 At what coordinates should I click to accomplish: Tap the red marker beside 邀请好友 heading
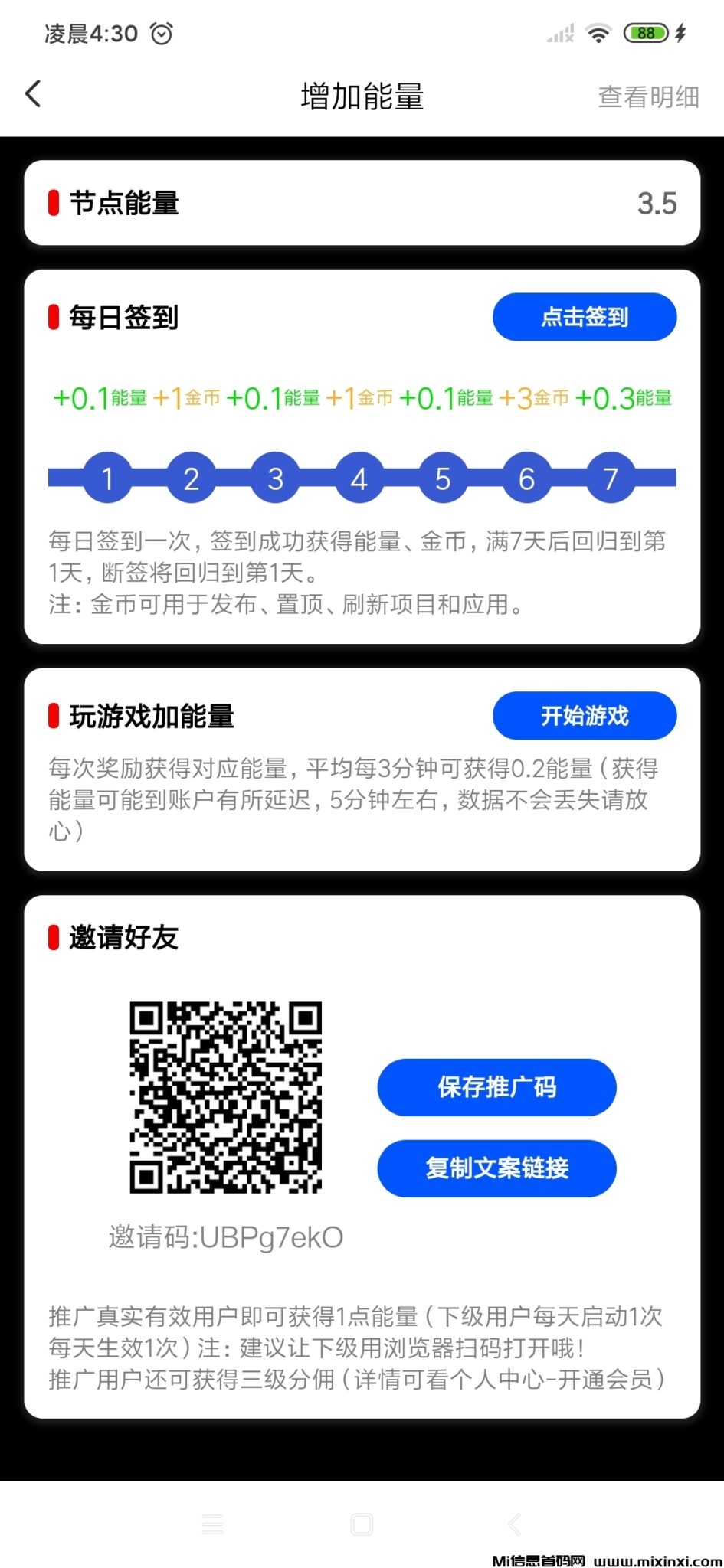54,936
